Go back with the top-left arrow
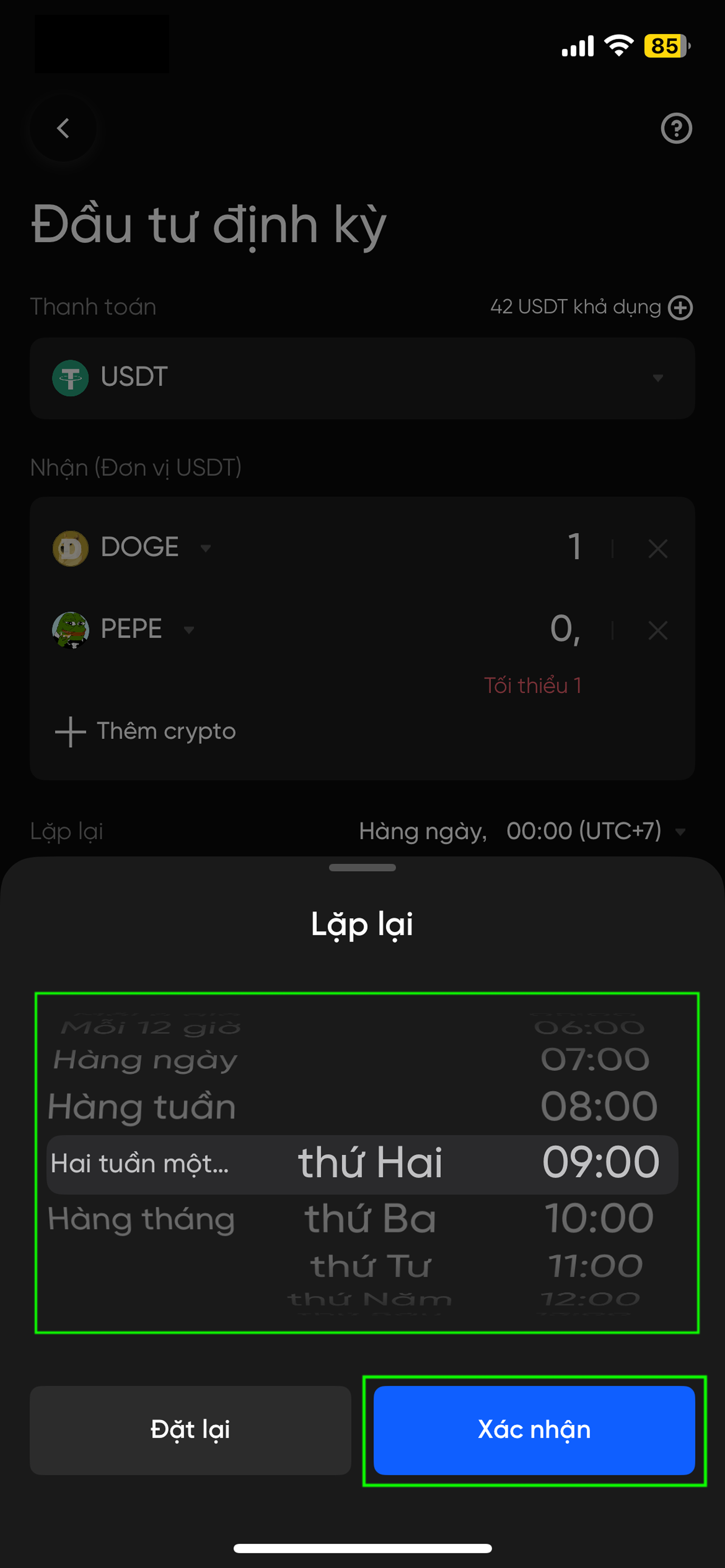Viewport: 725px width, 1568px height. pos(63,128)
